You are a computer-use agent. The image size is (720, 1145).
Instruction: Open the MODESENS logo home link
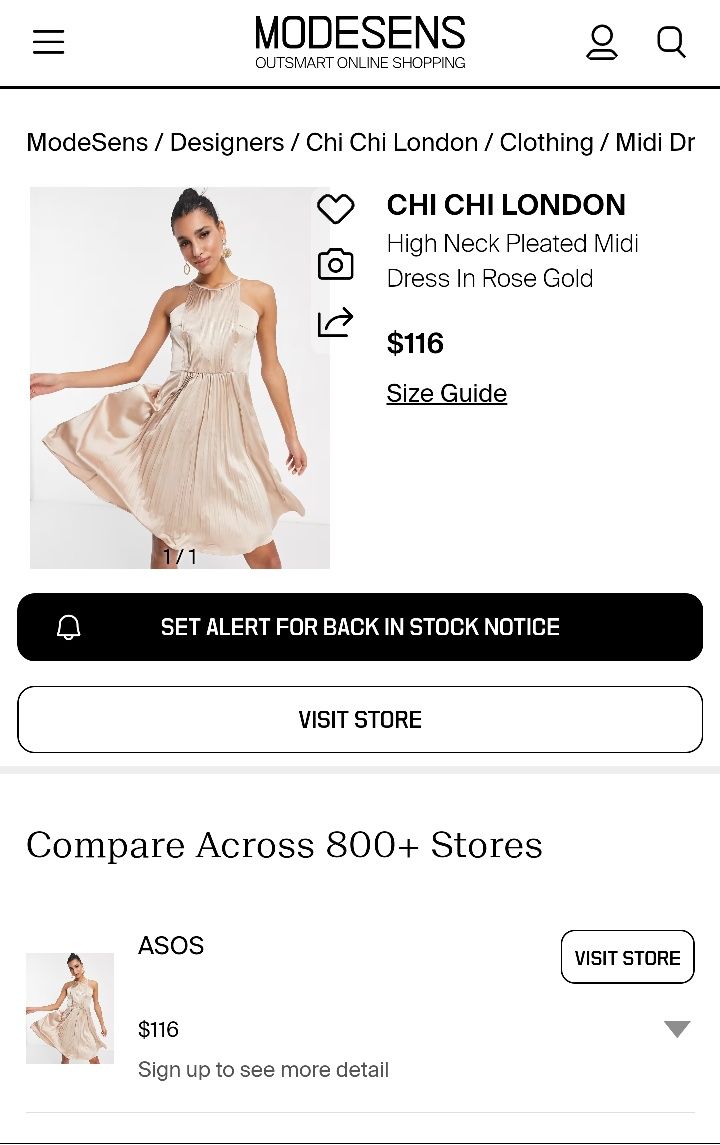pyautogui.click(x=360, y=42)
